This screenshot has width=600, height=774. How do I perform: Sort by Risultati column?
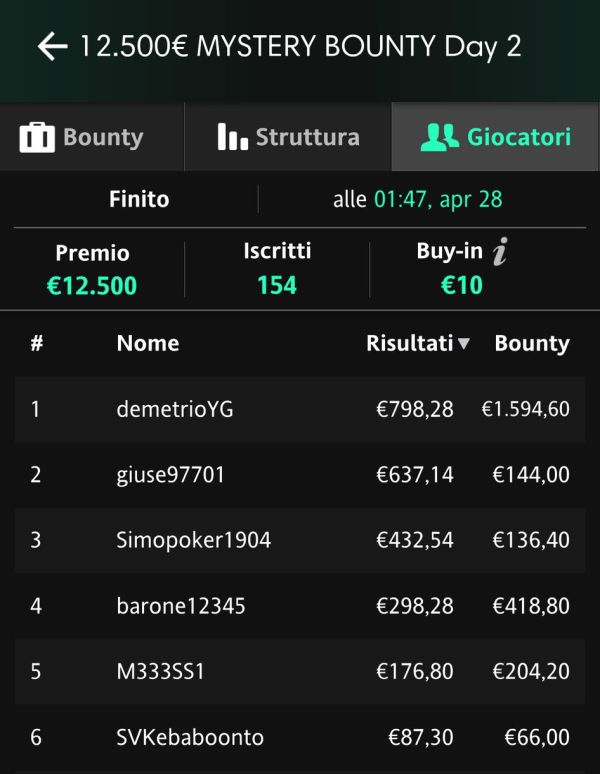(417, 343)
